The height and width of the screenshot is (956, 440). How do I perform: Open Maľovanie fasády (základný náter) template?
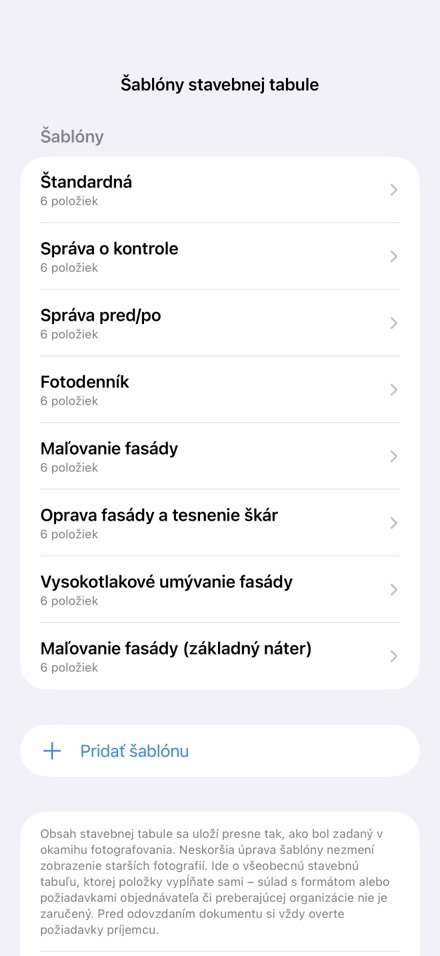click(x=220, y=656)
